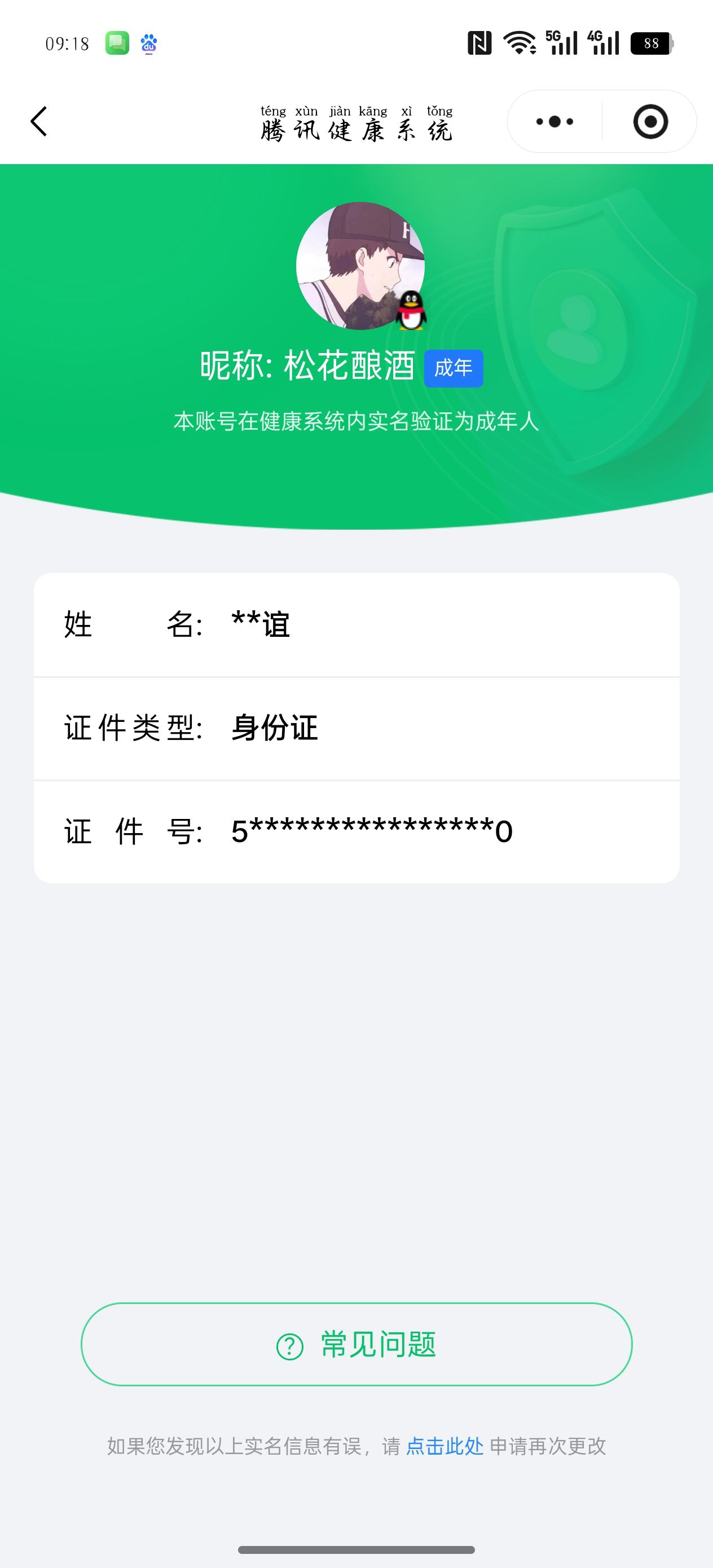Expand the 证件号 ID number row
The width and height of the screenshot is (713, 1568).
tap(356, 831)
